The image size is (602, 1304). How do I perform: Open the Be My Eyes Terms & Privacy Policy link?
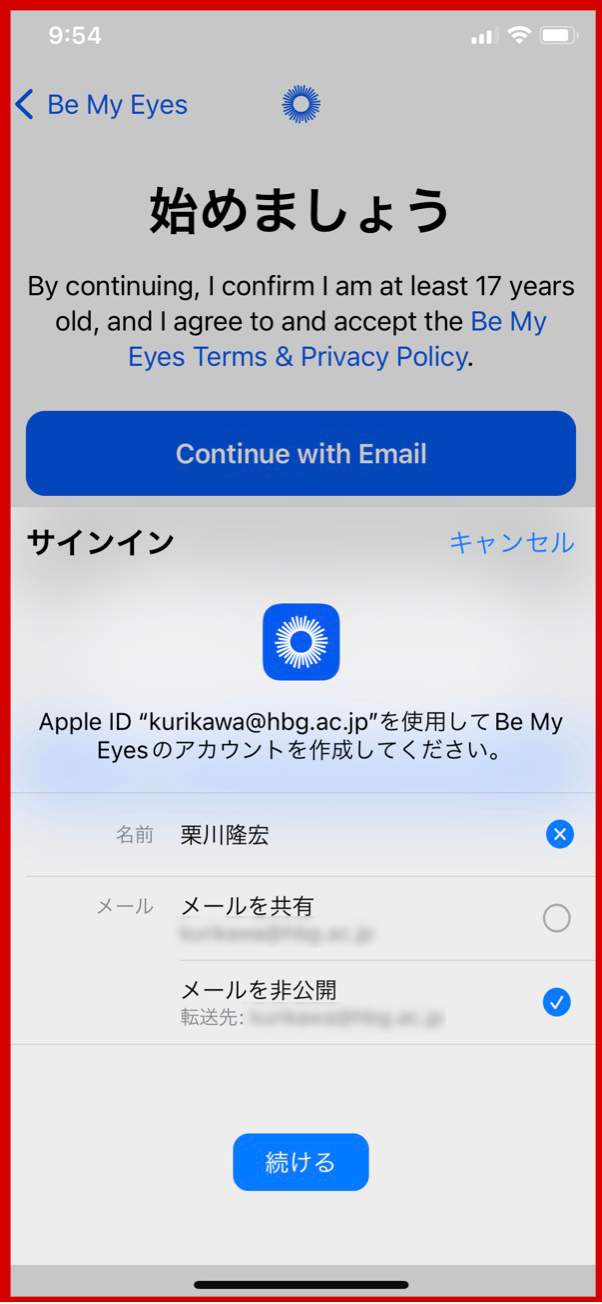point(337,339)
